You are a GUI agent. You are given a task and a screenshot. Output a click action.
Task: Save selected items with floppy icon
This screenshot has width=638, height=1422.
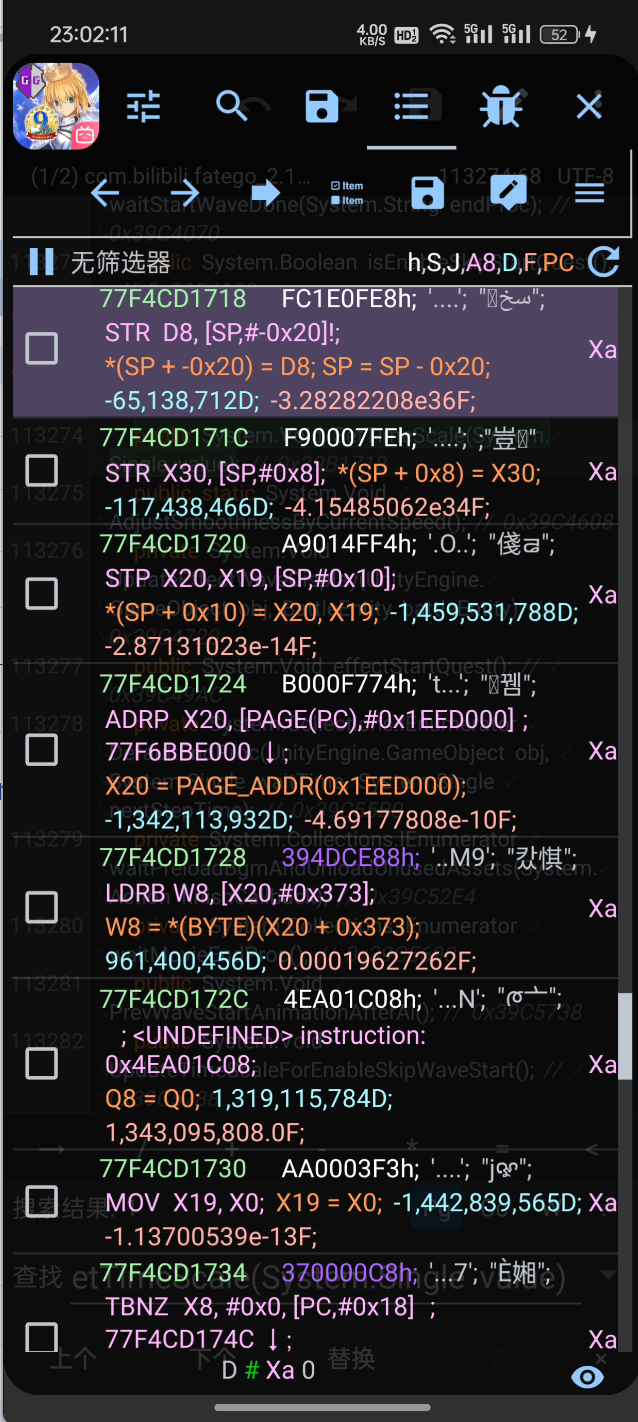[x=427, y=193]
